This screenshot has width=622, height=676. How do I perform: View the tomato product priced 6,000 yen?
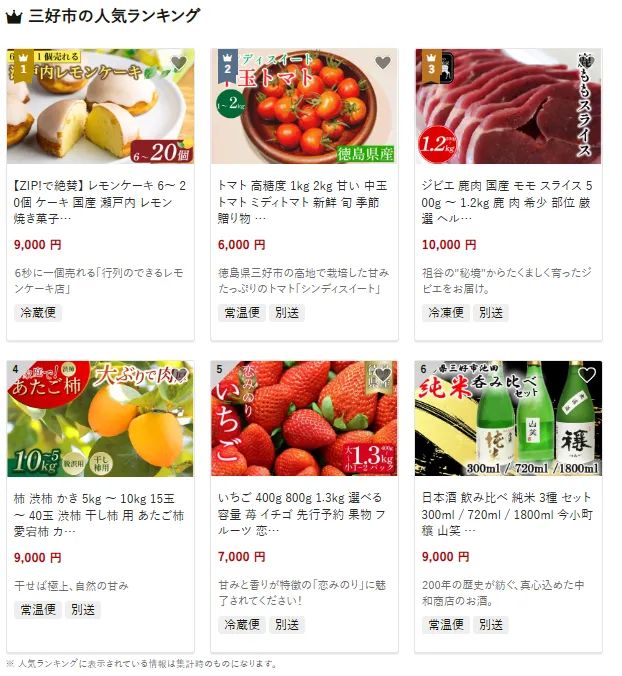click(x=303, y=202)
